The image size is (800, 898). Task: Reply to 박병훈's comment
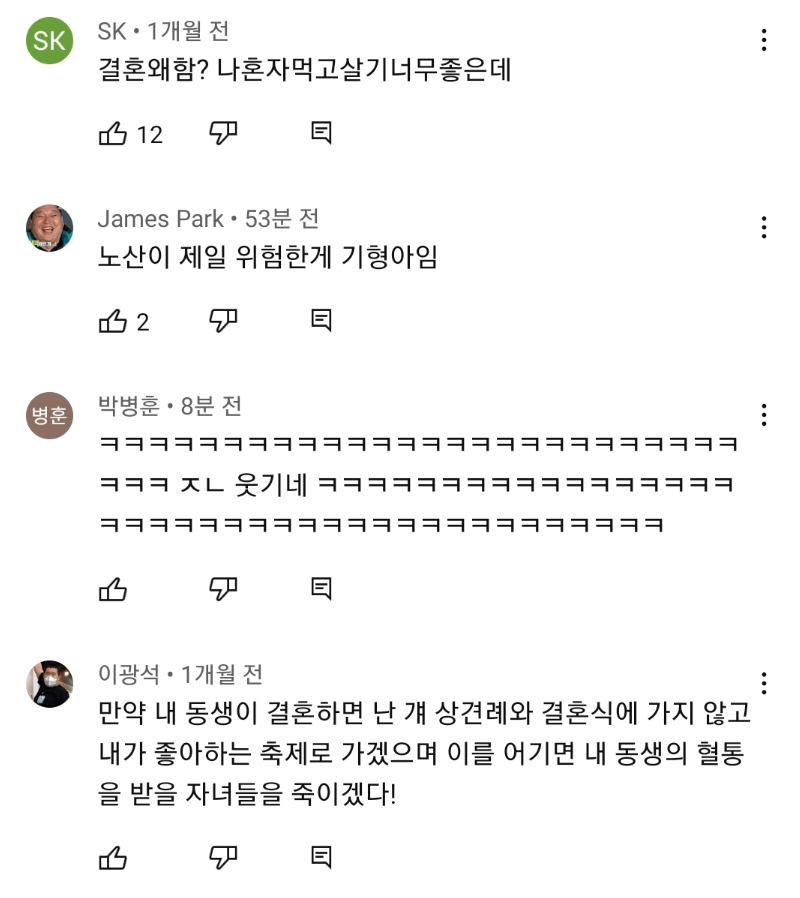321,590
